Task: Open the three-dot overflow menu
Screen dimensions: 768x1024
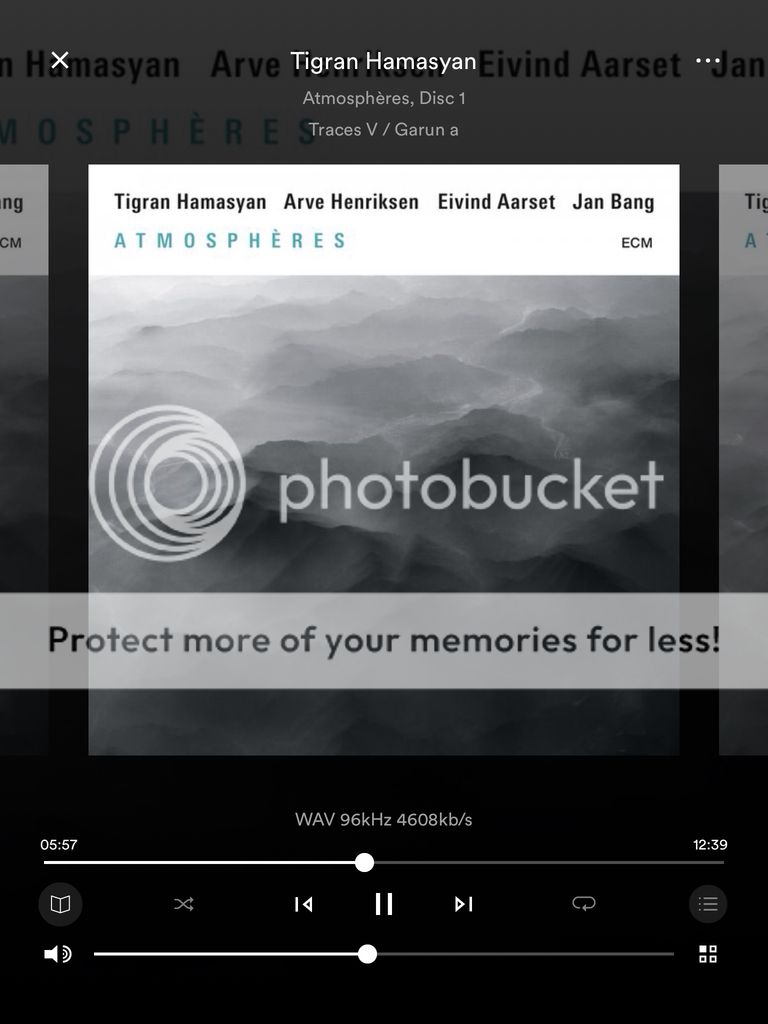Action: [708, 61]
